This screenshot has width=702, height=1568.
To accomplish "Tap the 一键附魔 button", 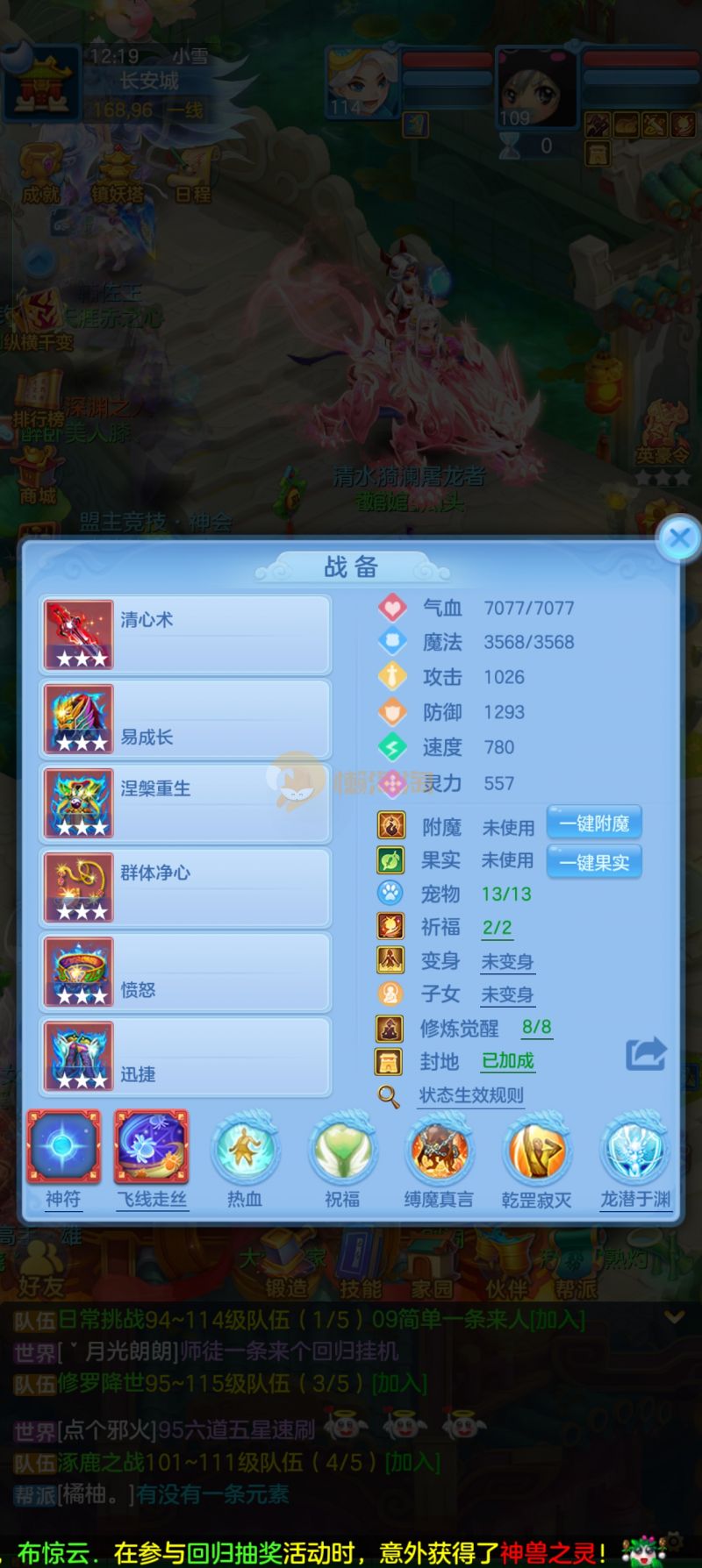I will pos(594,823).
